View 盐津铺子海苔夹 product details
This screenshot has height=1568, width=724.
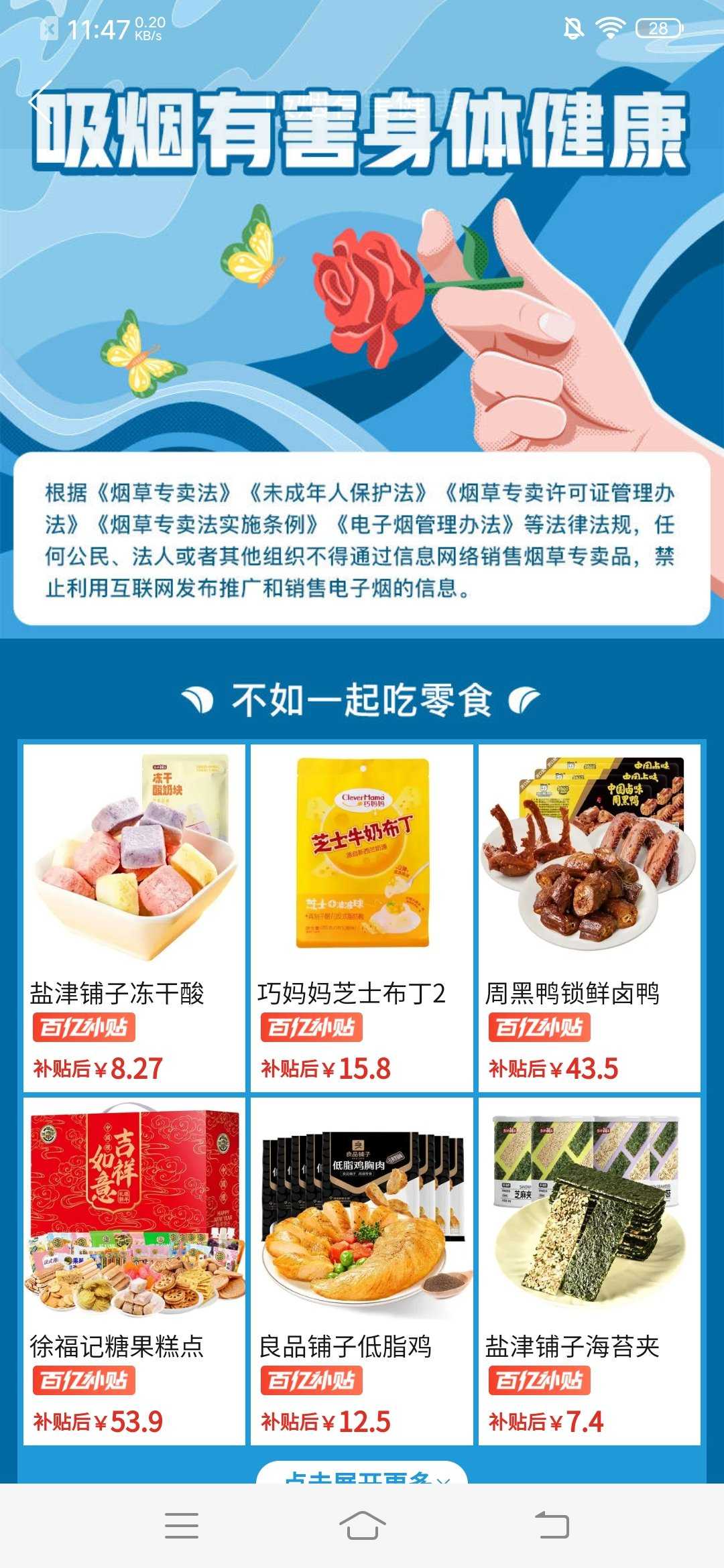coord(589,1270)
